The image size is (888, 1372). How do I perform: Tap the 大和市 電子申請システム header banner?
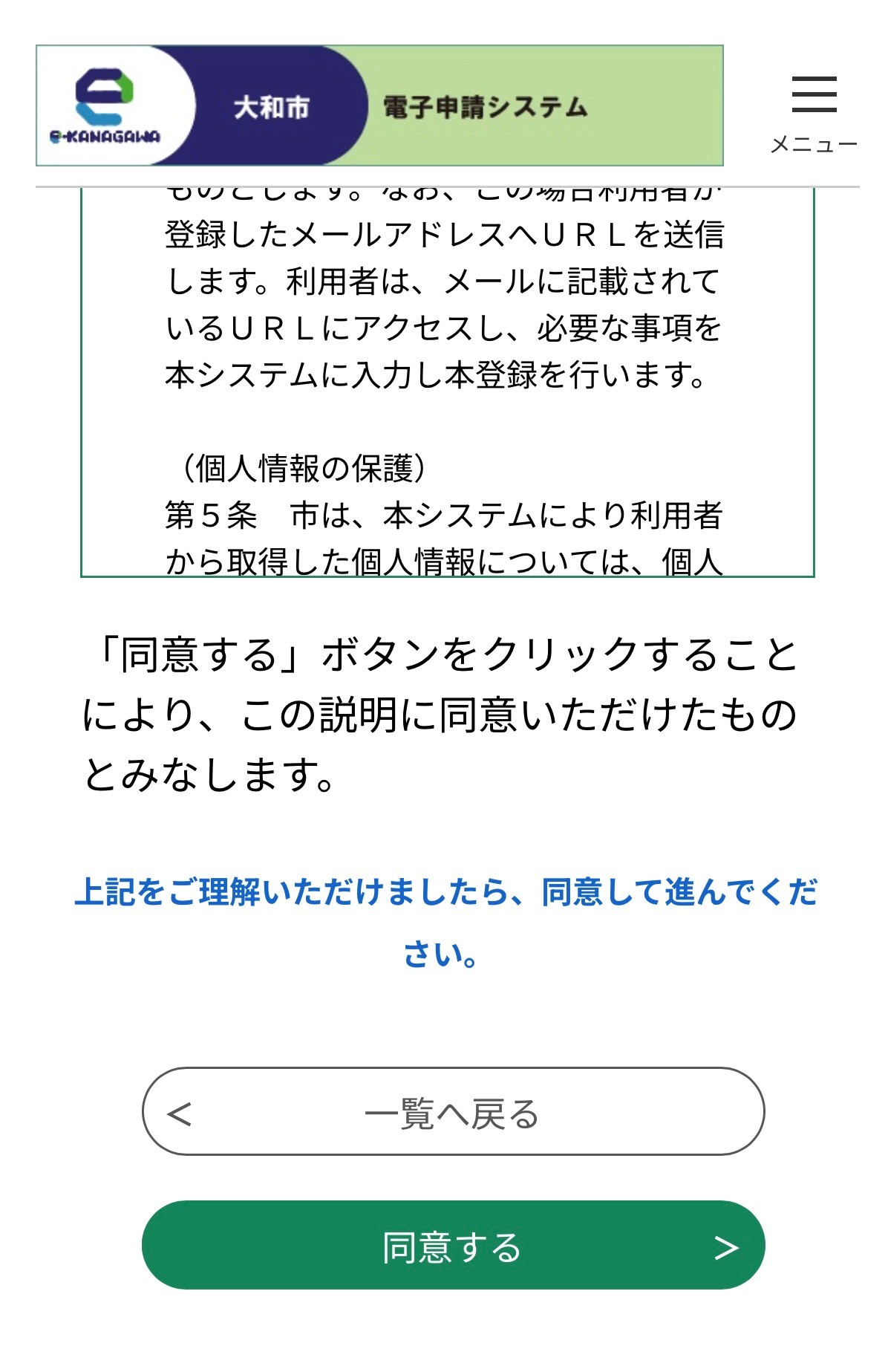point(379,105)
